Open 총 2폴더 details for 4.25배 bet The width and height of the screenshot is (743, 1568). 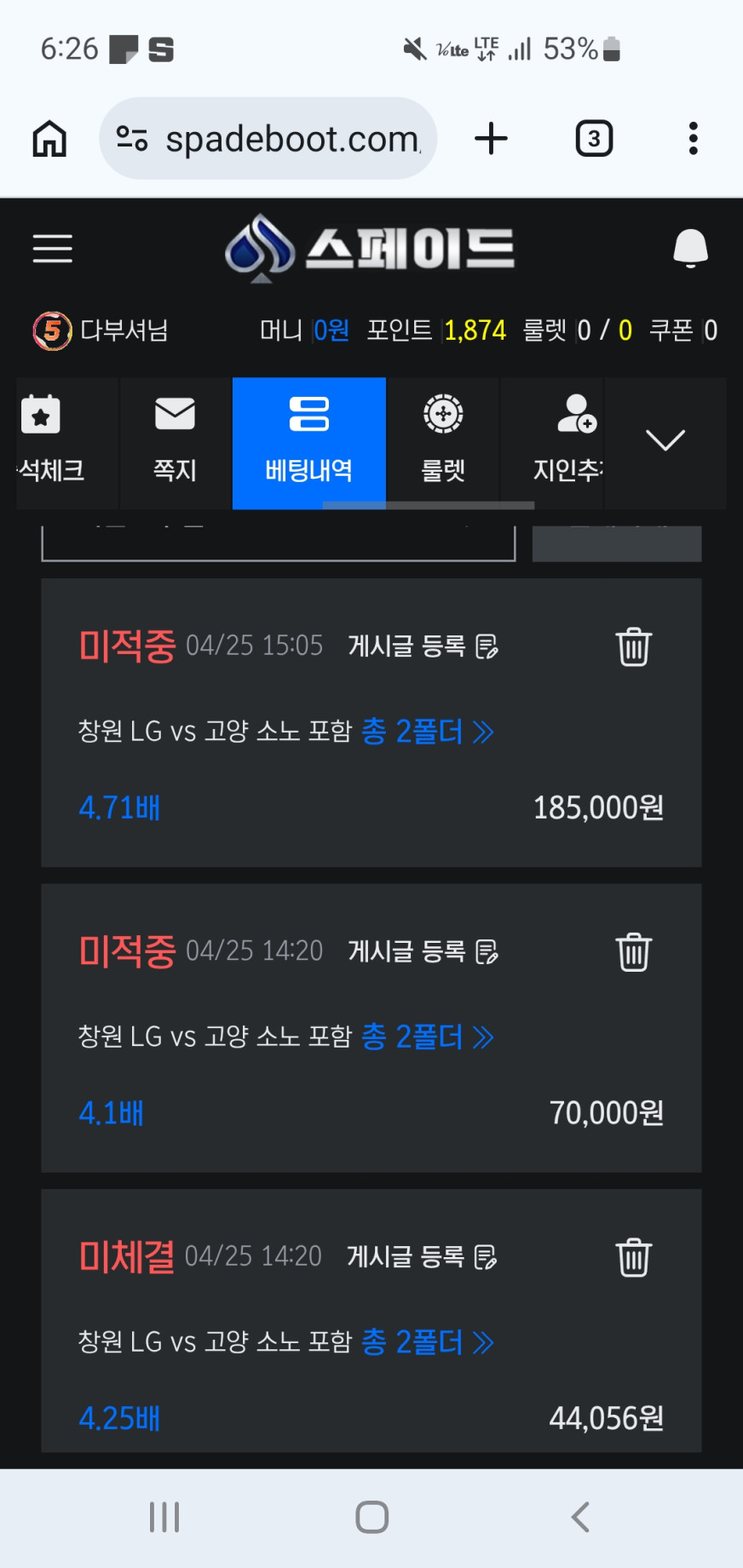click(428, 1342)
